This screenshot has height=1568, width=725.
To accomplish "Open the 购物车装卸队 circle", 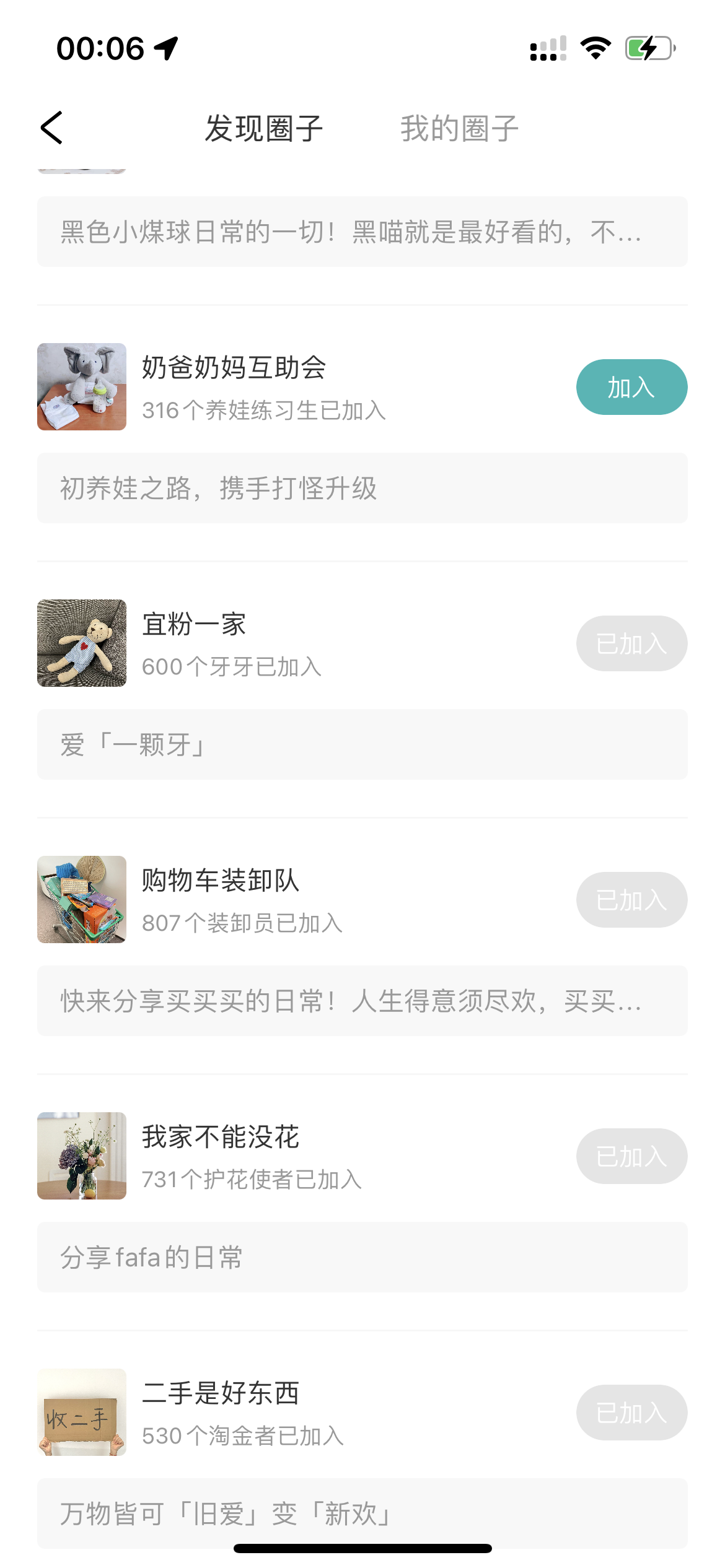I will point(221,881).
